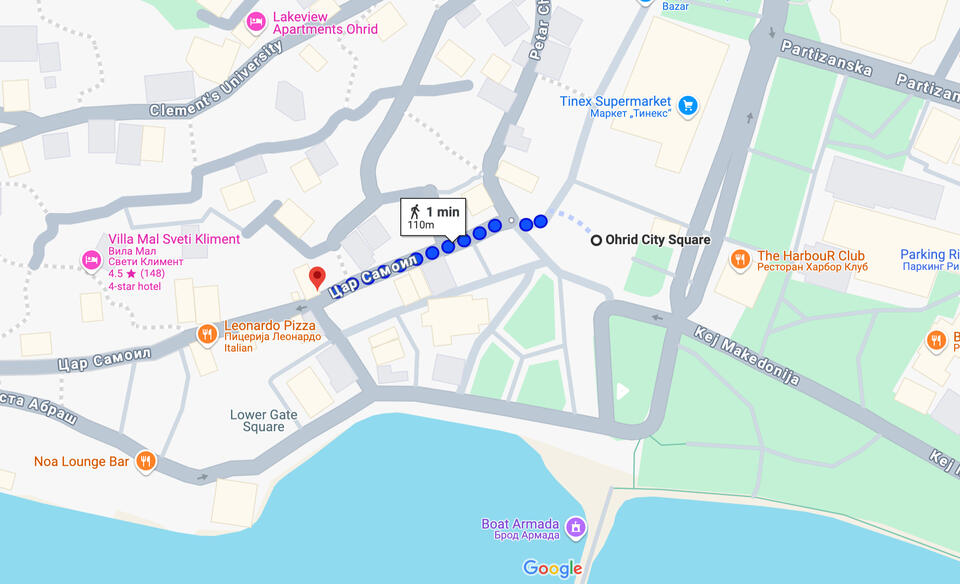Select the Ohrid City Square start point
The image size is (960, 584).
pyautogui.click(x=597, y=240)
